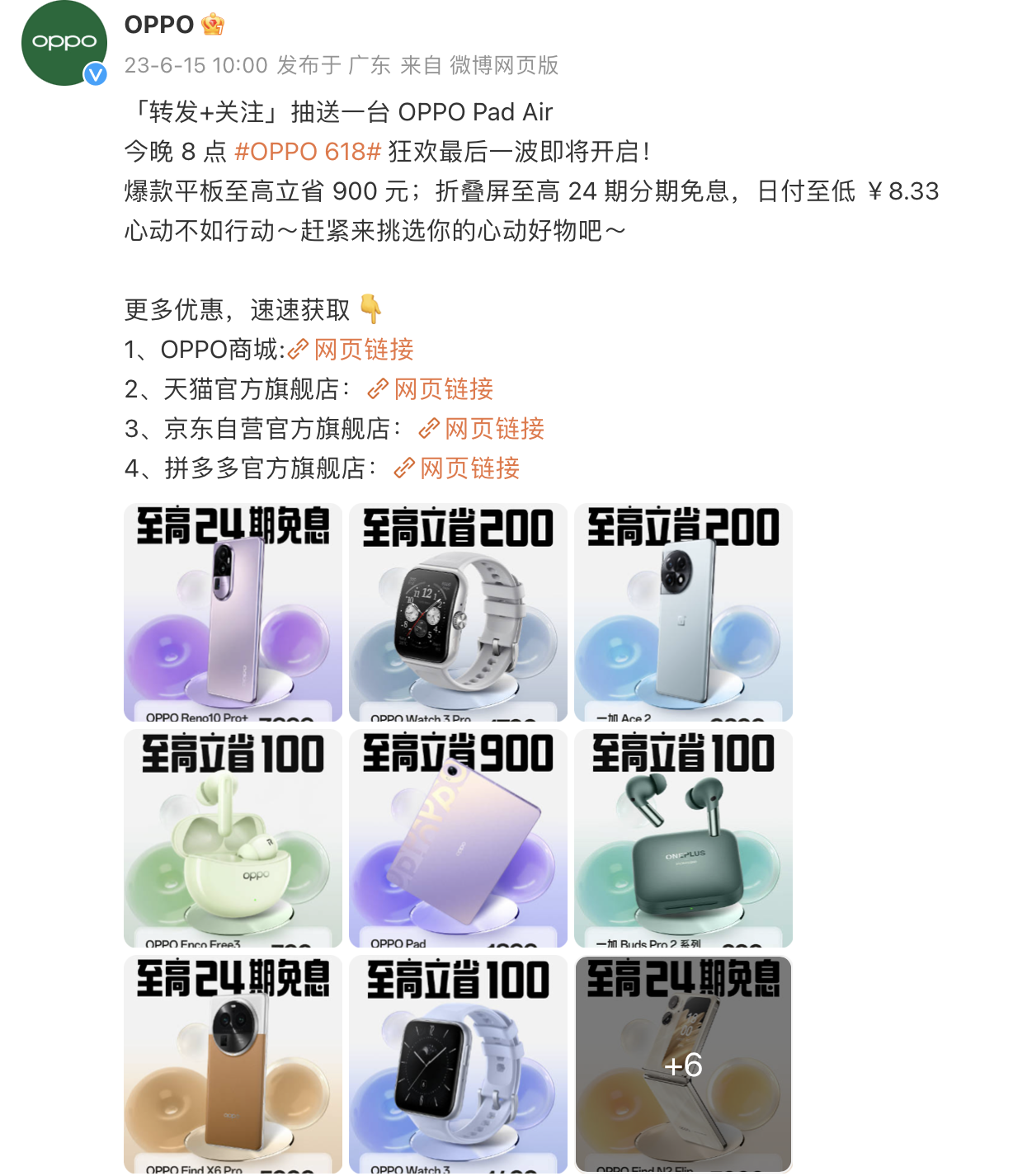View the OPPO Enco Free3 image
This screenshot has width=1013, height=1176.
tap(233, 839)
